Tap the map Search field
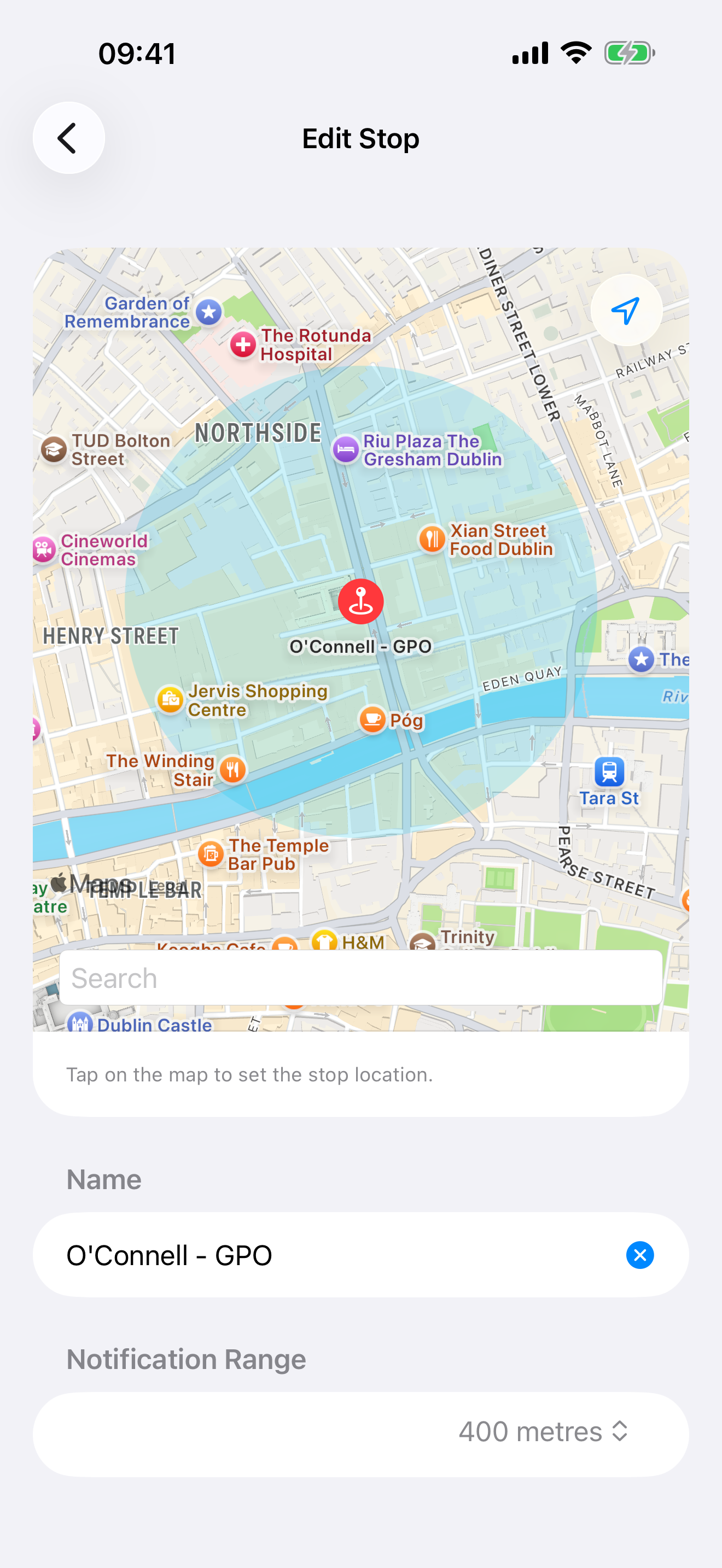The height and width of the screenshot is (1568, 722). click(360, 978)
